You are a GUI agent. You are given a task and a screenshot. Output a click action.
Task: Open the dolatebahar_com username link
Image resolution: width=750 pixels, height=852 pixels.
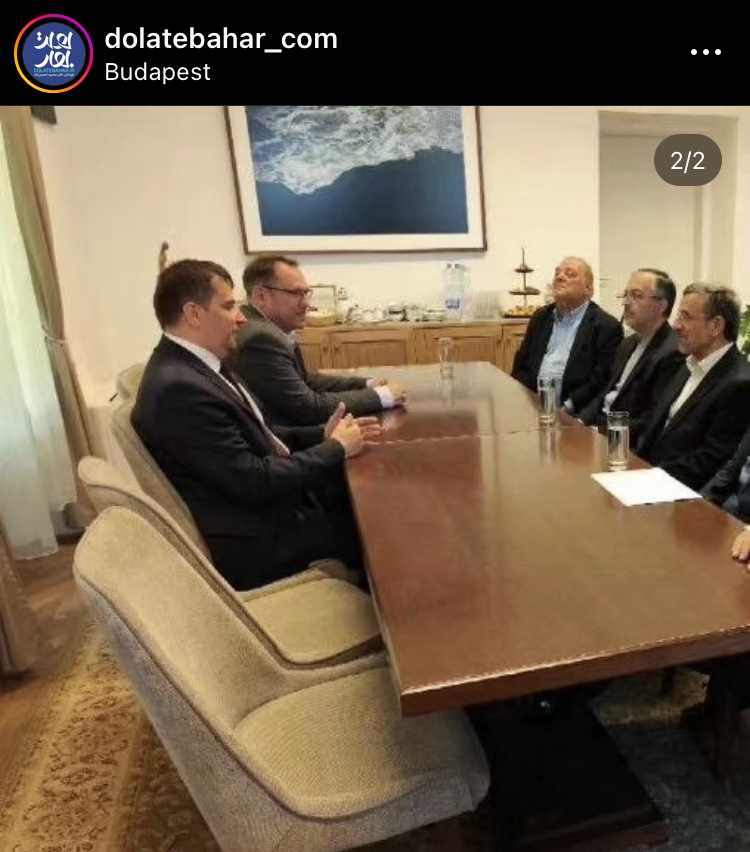click(x=221, y=38)
